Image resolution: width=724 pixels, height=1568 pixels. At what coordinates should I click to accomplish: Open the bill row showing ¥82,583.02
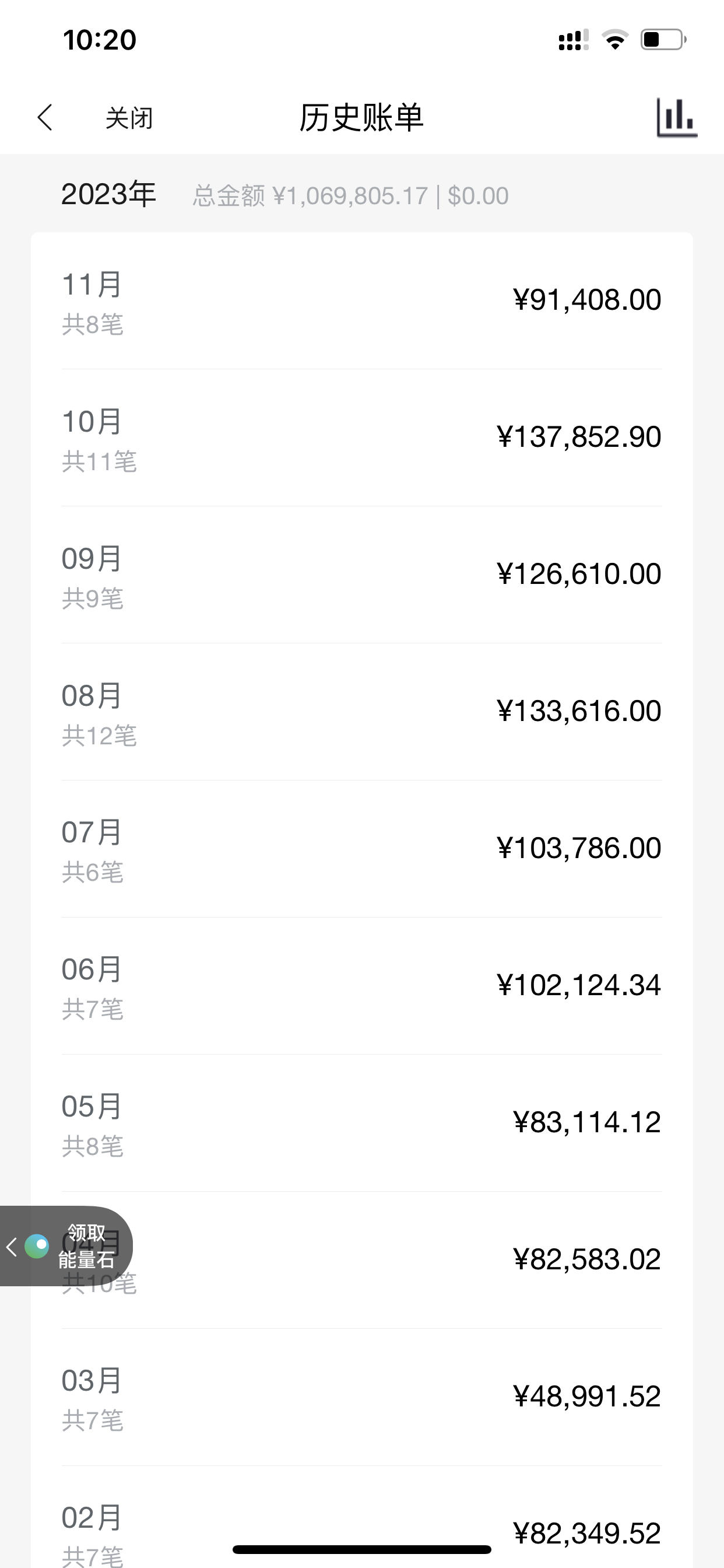coord(362,1259)
